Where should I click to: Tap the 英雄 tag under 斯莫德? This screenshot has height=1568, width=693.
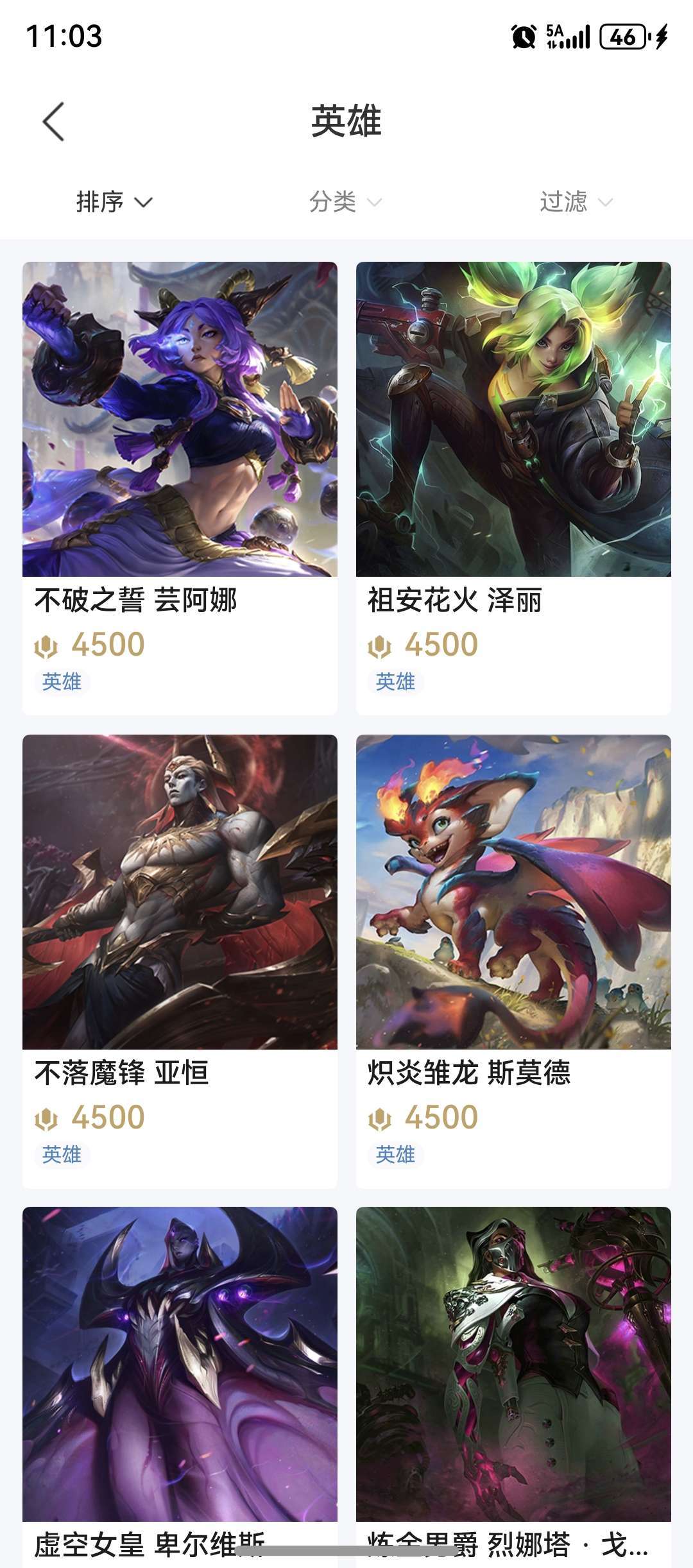click(x=395, y=1155)
